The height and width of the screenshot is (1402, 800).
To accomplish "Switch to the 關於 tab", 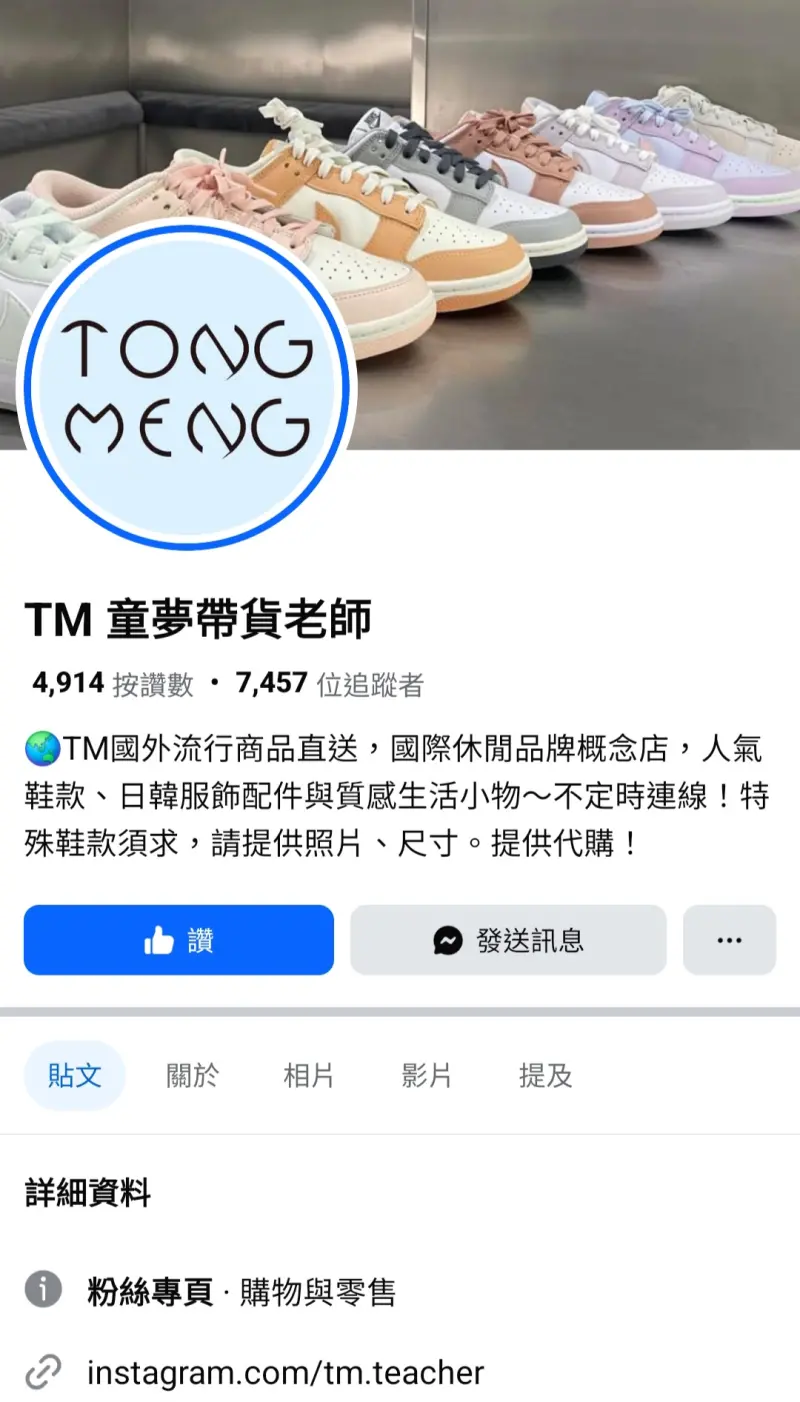I will tap(192, 1076).
